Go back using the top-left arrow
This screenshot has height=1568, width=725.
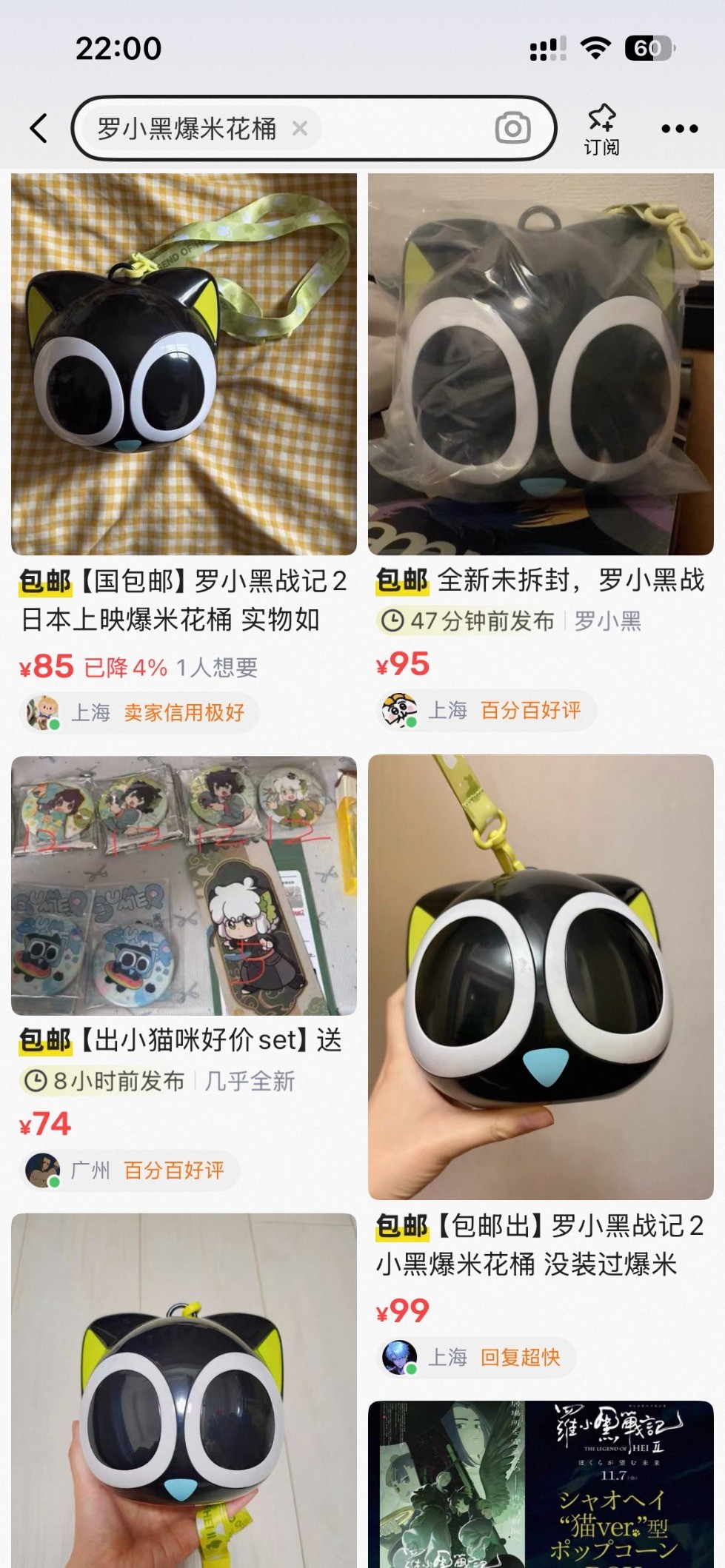click(x=39, y=128)
